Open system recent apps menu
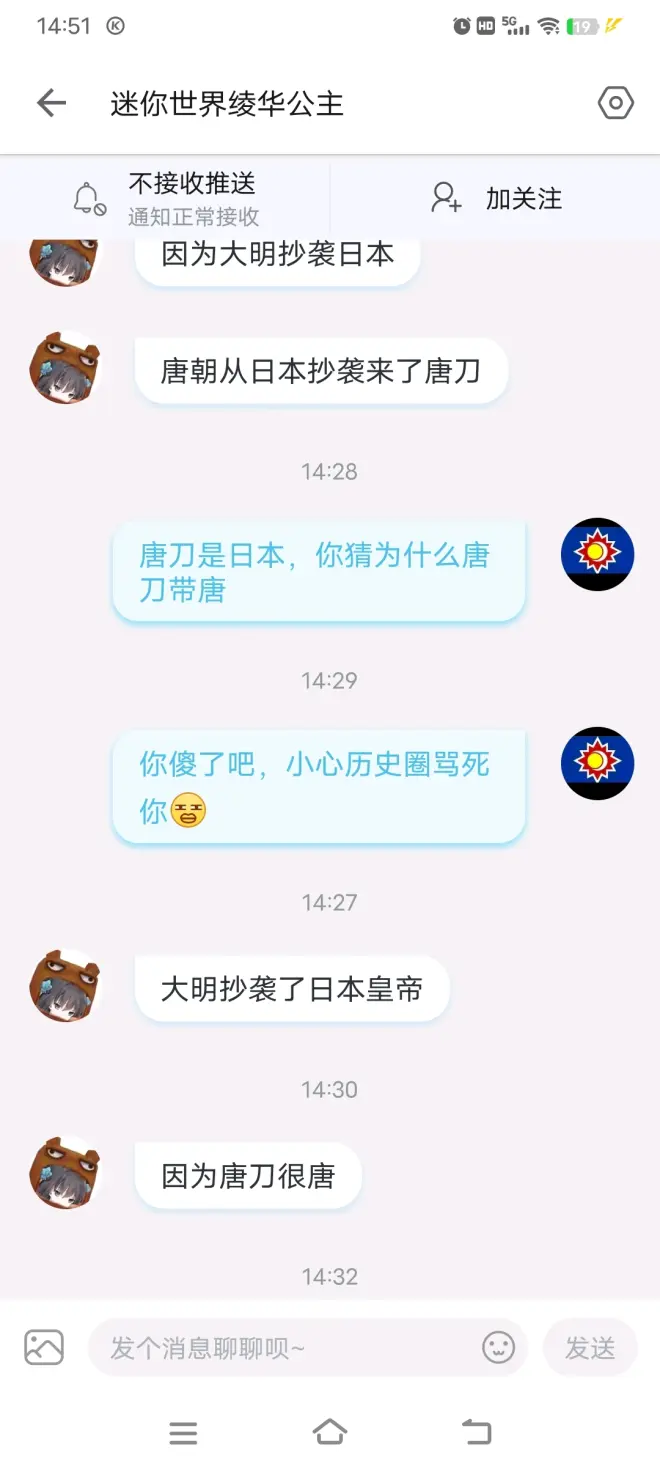This screenshot has width=660, height=1472. (x=183, y=1433)
